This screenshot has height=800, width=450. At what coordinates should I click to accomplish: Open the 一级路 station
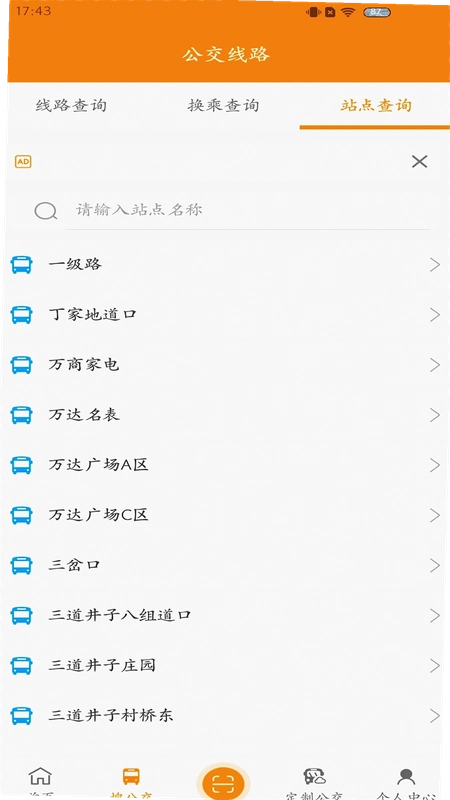click(225, 264)
